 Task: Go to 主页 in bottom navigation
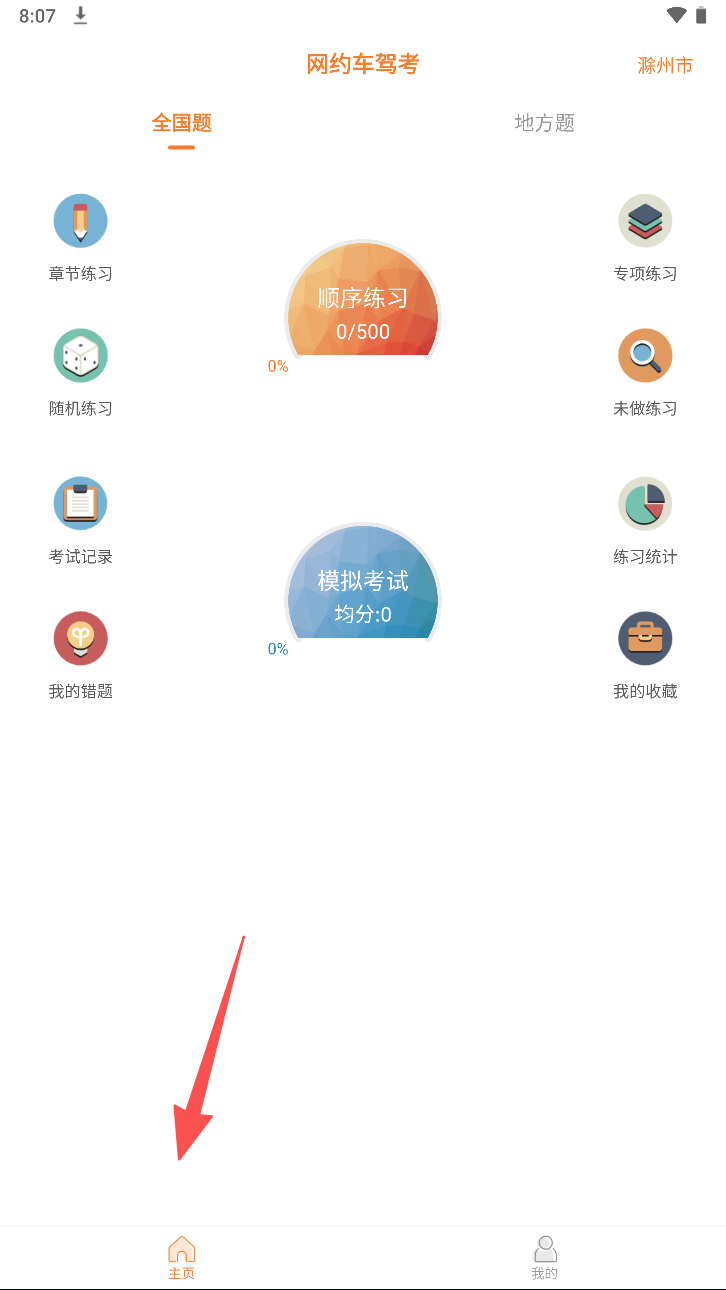pyautogui.click(x=181, y=1257)
